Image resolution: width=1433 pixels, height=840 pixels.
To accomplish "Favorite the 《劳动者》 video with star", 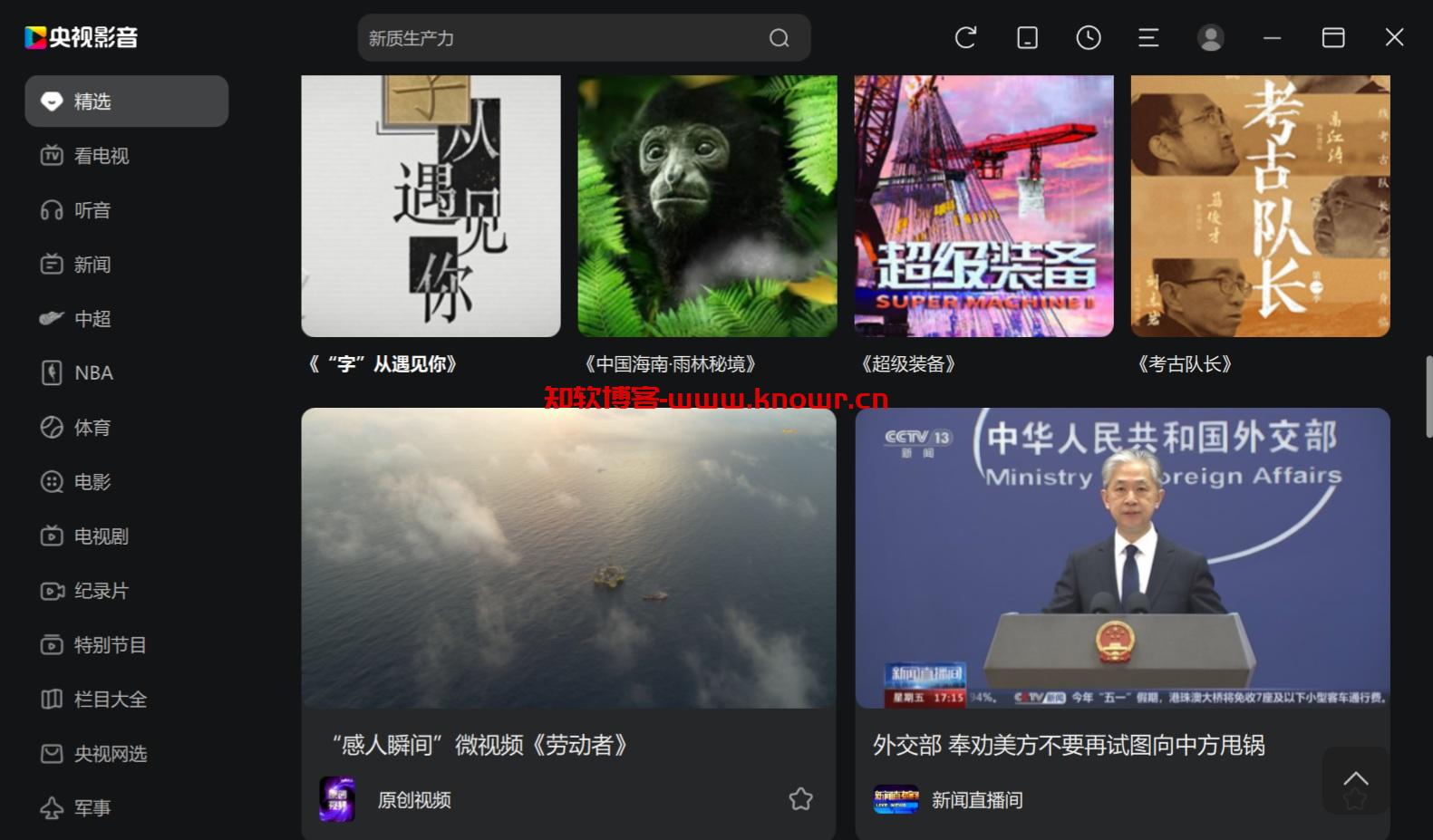I will tap(800, 799).
